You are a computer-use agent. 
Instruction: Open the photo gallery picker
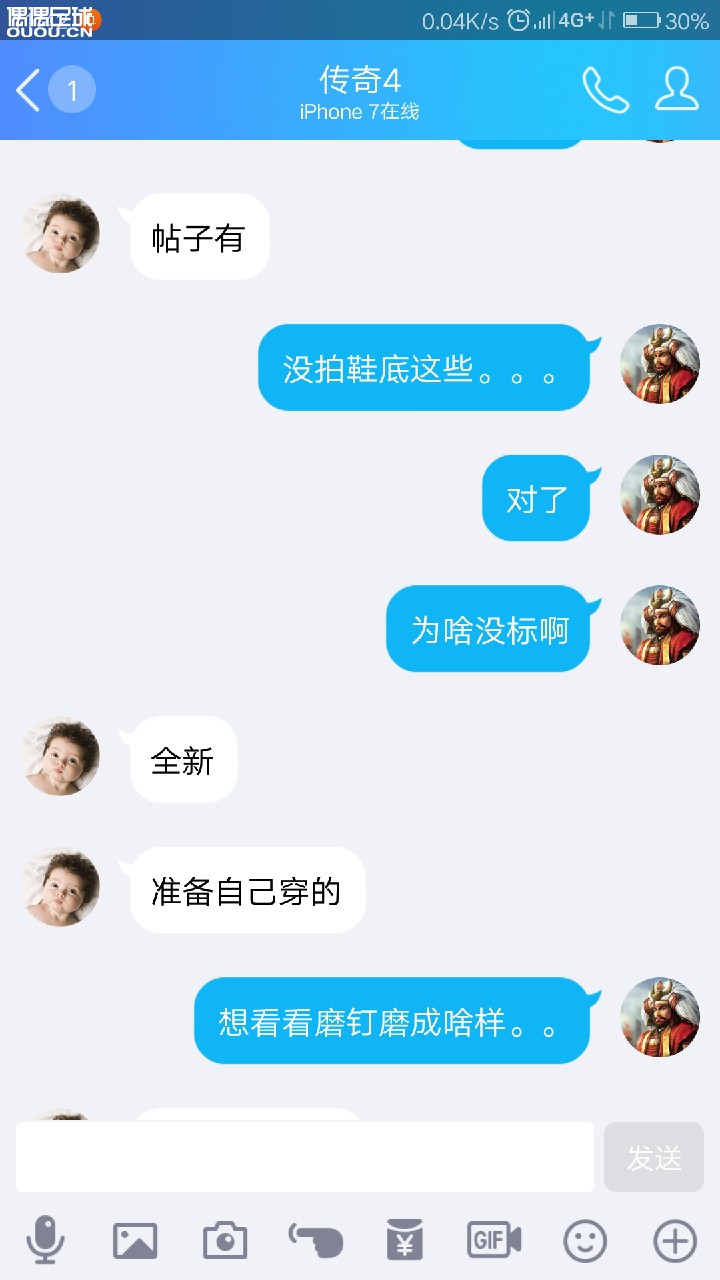point(135,1241)
